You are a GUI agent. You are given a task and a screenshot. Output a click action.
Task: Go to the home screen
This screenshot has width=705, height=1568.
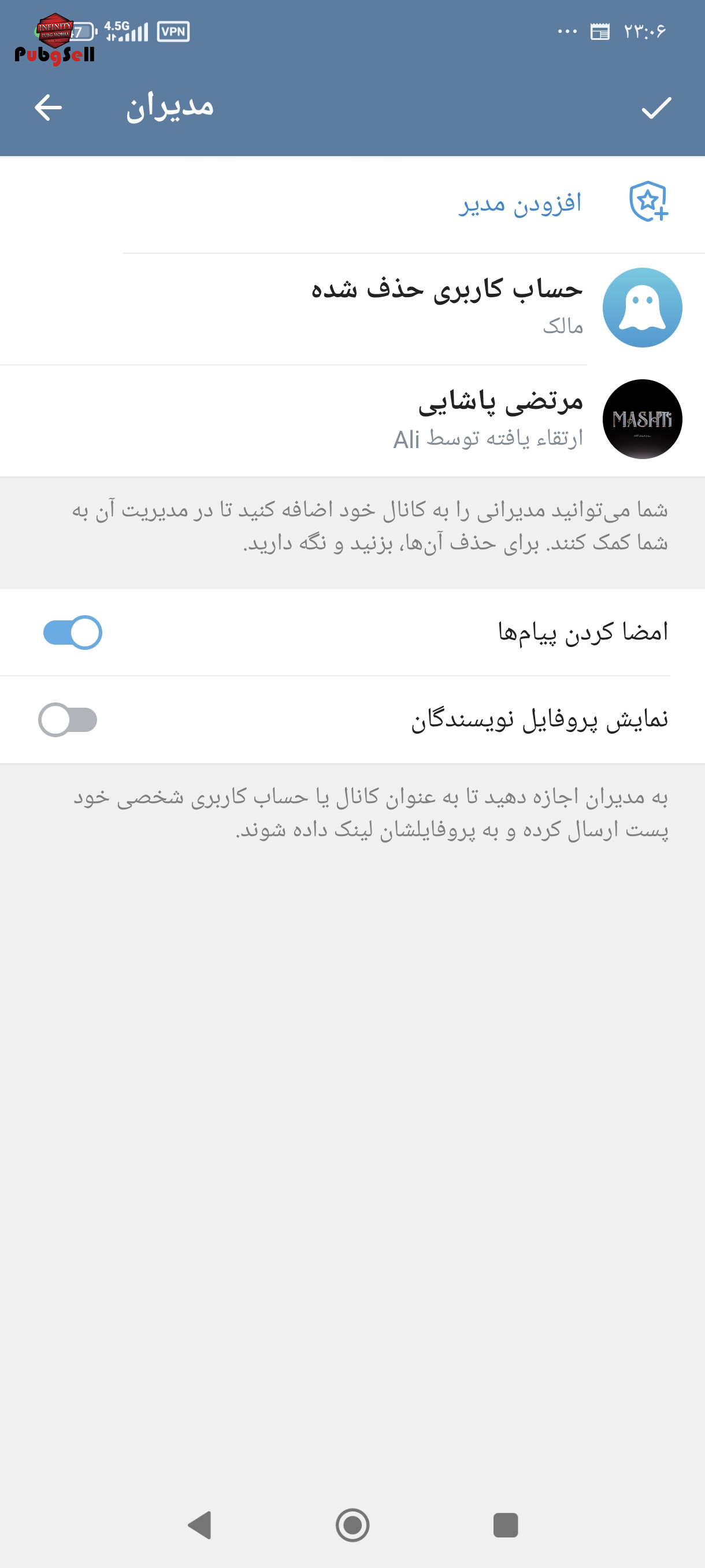tap(352, 1525)
